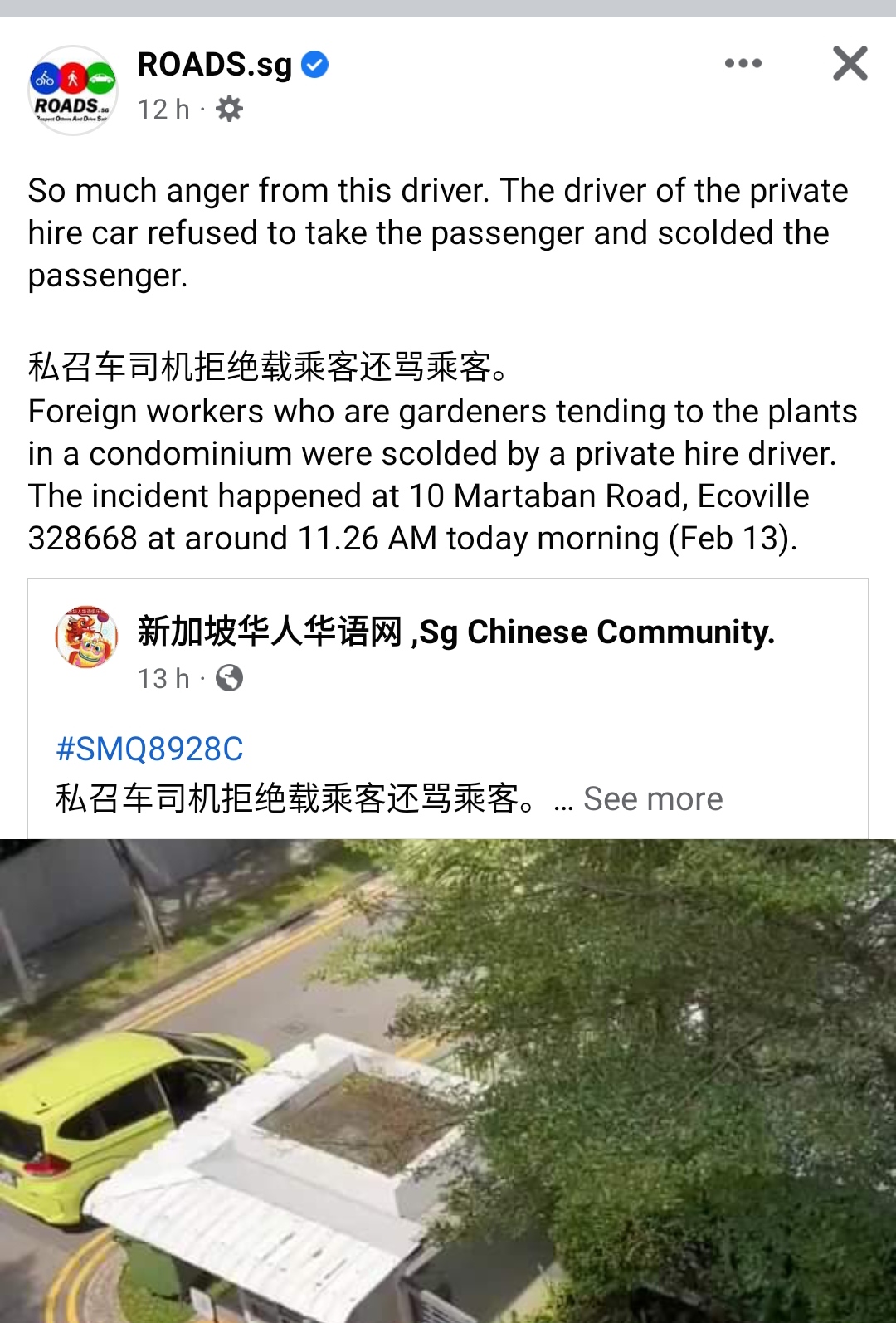Expand the shared post with See more
Screen dimensions: 896x1323
click(x=652, y=798)
